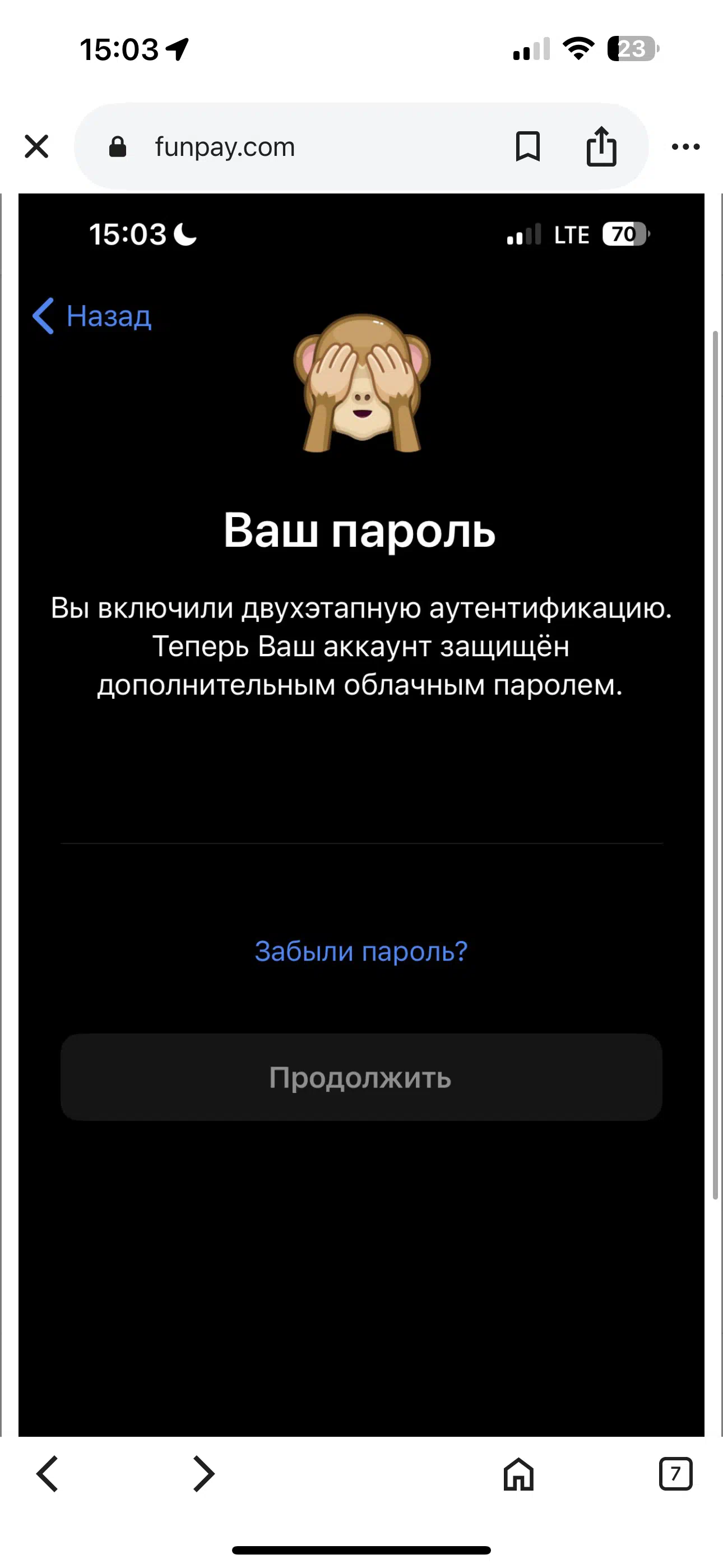The image size is (723, 1568).
Task: Go back to the previous page
Action: (x=48, y=1474)
